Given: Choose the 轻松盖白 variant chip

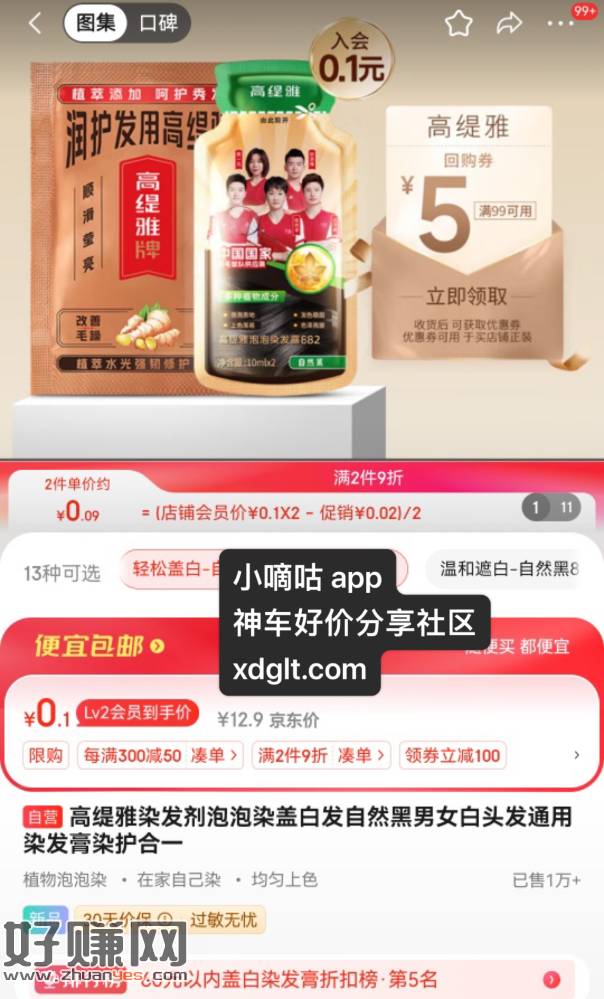Looking at the screenshot, I should tap(170, 570).
